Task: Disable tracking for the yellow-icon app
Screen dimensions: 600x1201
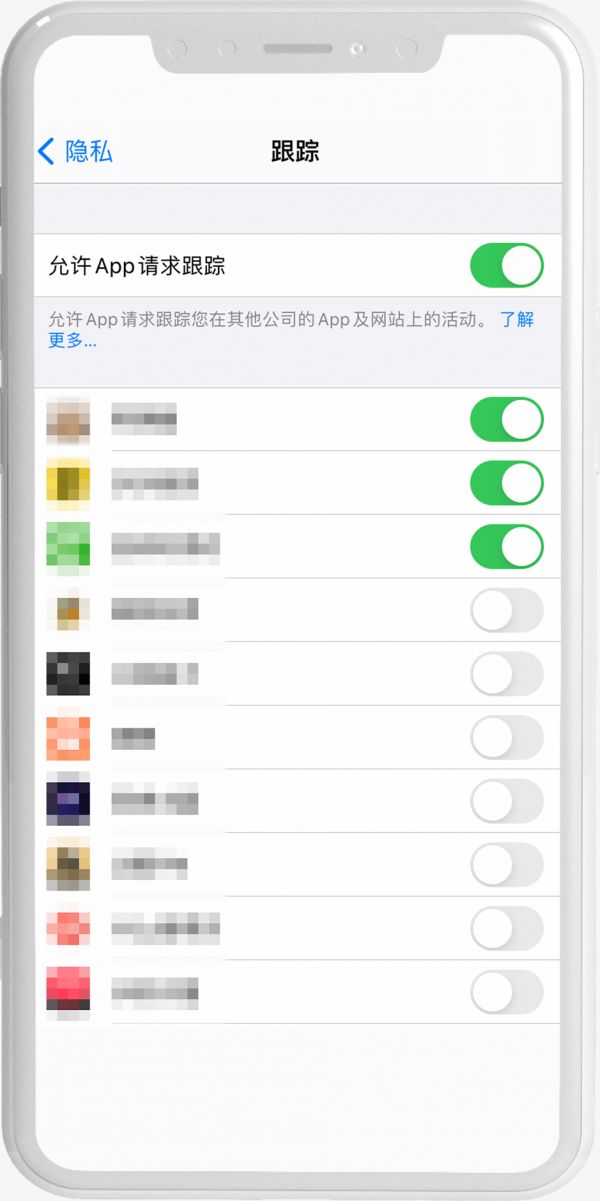Action: [x=506, y=483]
